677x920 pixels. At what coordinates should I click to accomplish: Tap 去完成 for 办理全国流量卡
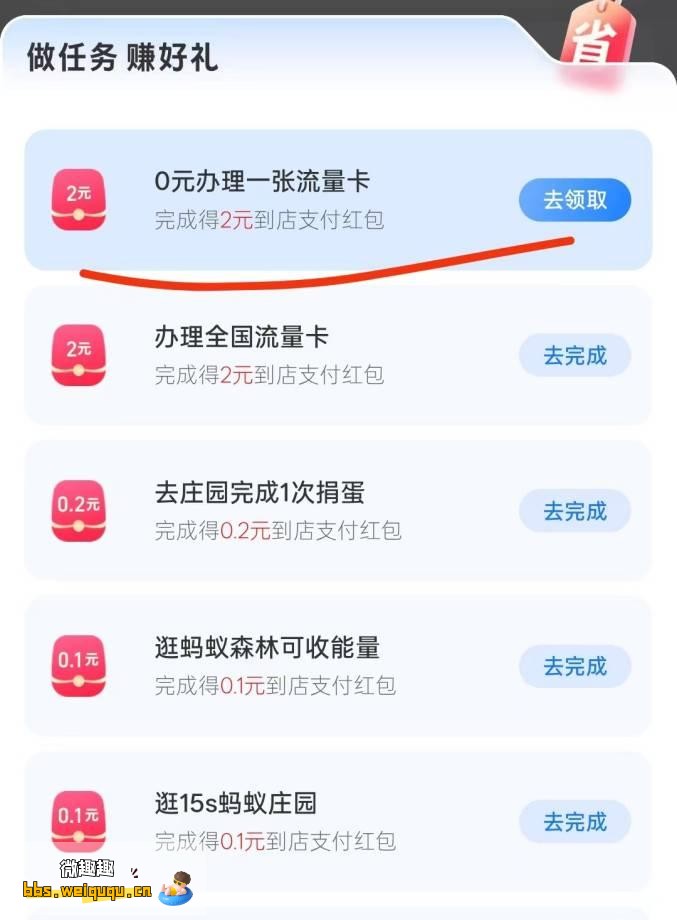pos(575,356)
